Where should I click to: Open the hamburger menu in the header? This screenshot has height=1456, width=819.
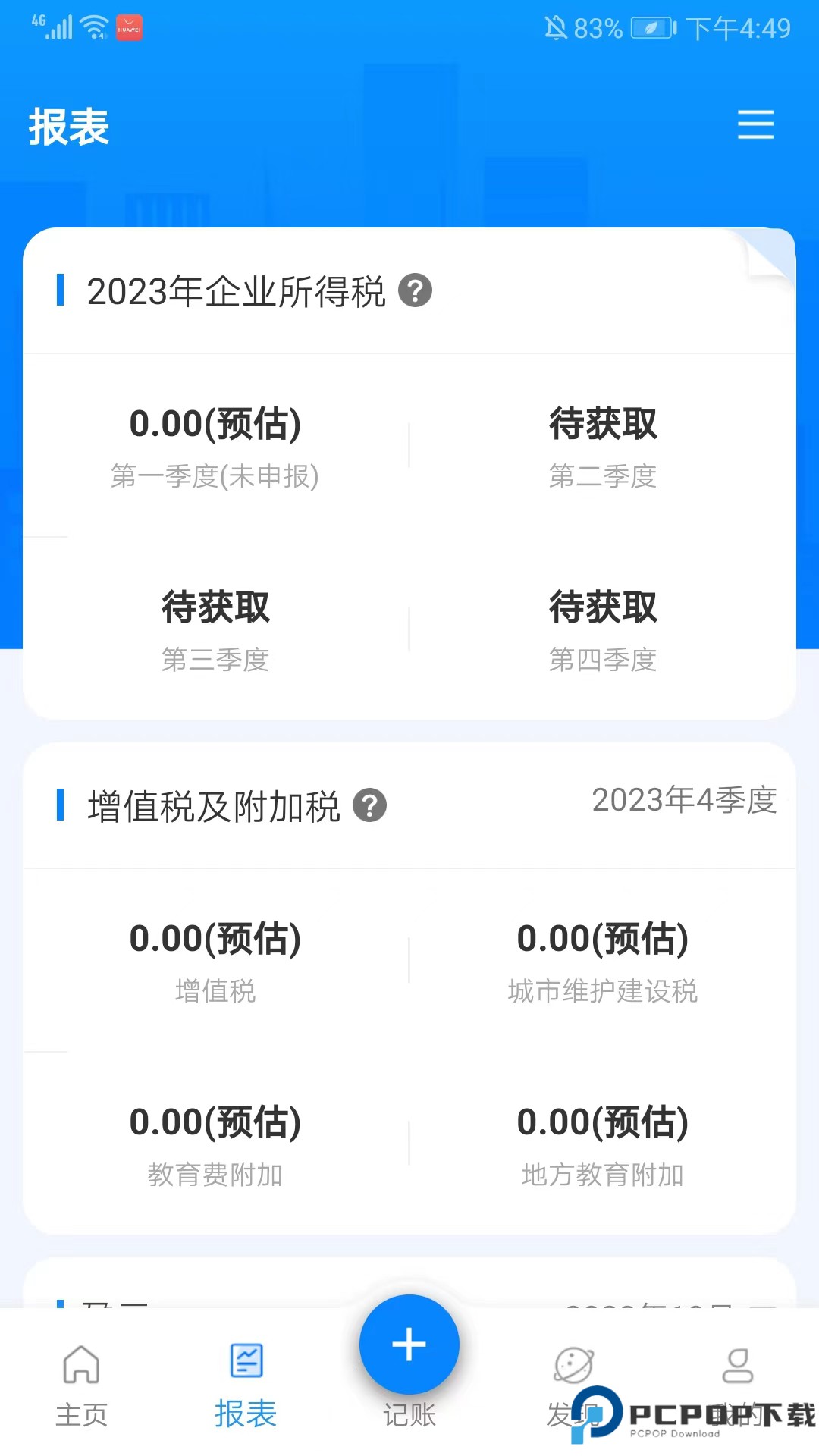[755, 125]
